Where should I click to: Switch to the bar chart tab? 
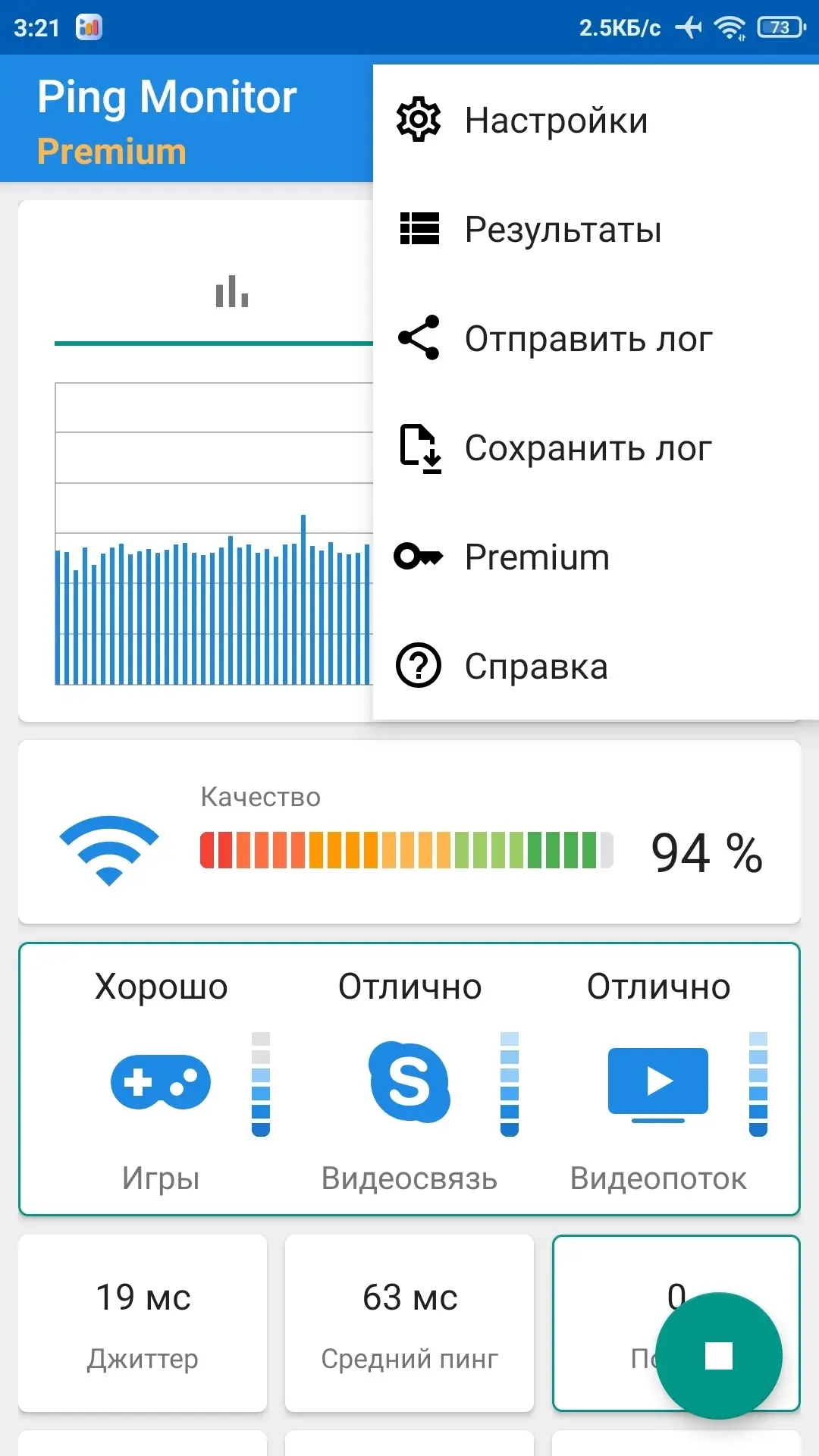(231, 292)
